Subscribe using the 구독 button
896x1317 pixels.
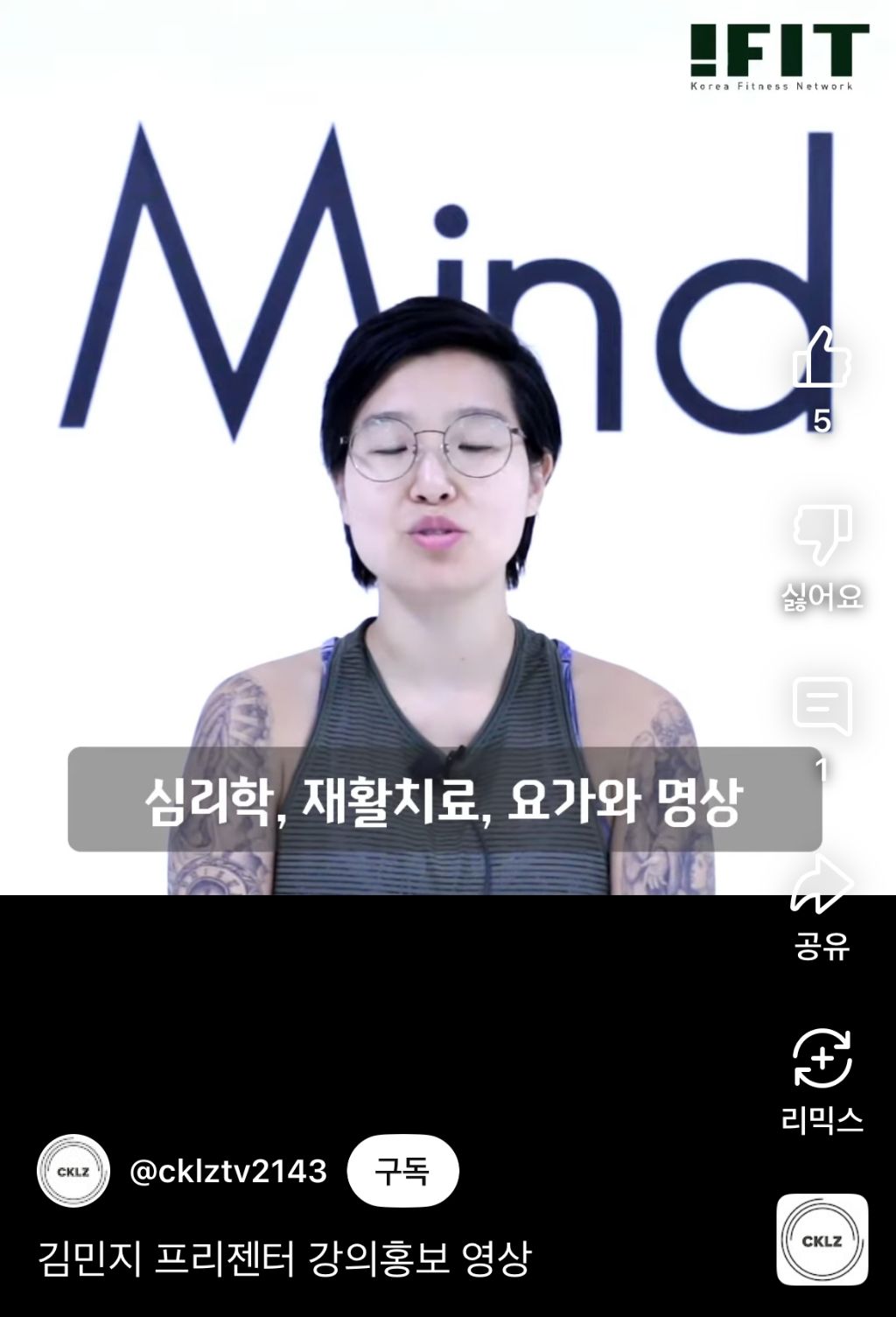[x=402, y=1171]
